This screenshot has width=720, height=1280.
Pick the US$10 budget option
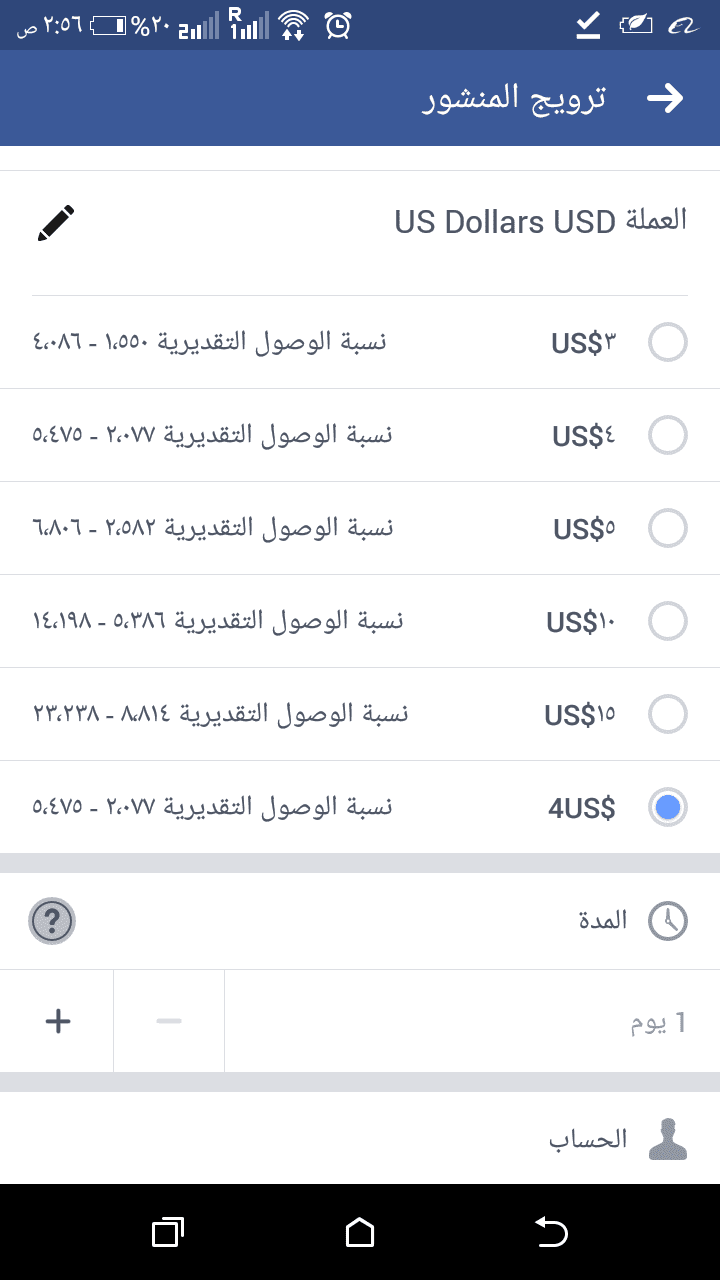click(668, 621)
